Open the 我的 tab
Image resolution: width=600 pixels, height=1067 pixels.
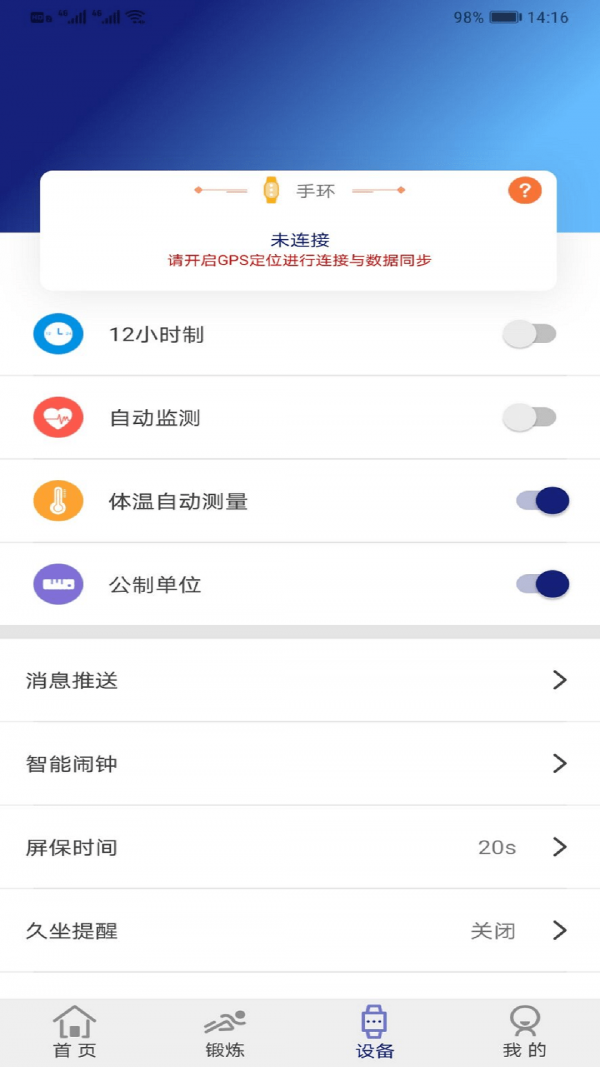click(524, 1033)
